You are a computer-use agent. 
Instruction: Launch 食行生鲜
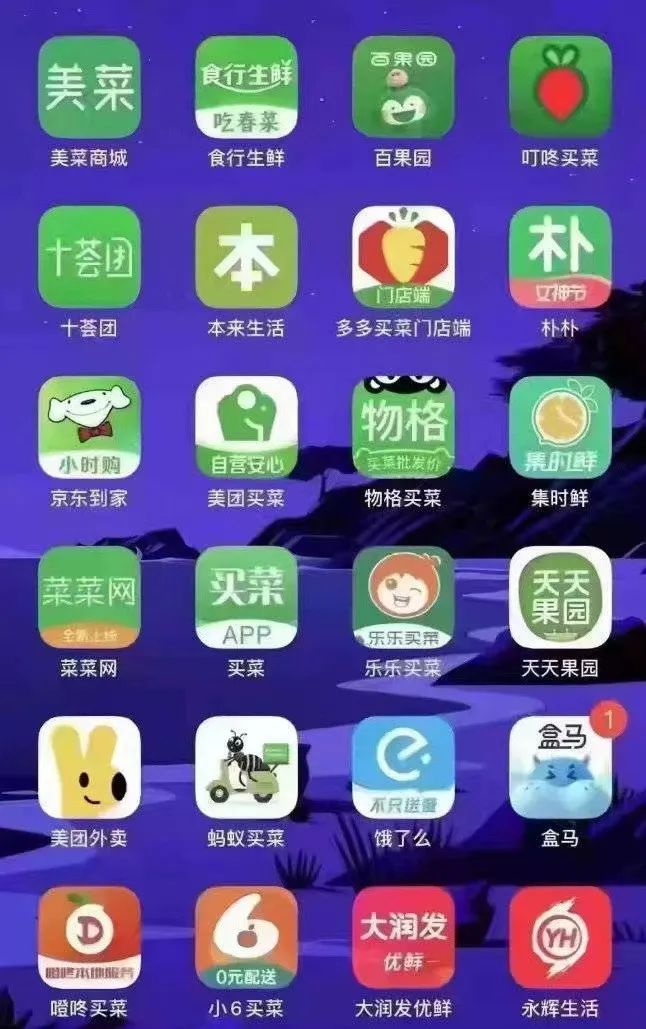pos(246,87)
